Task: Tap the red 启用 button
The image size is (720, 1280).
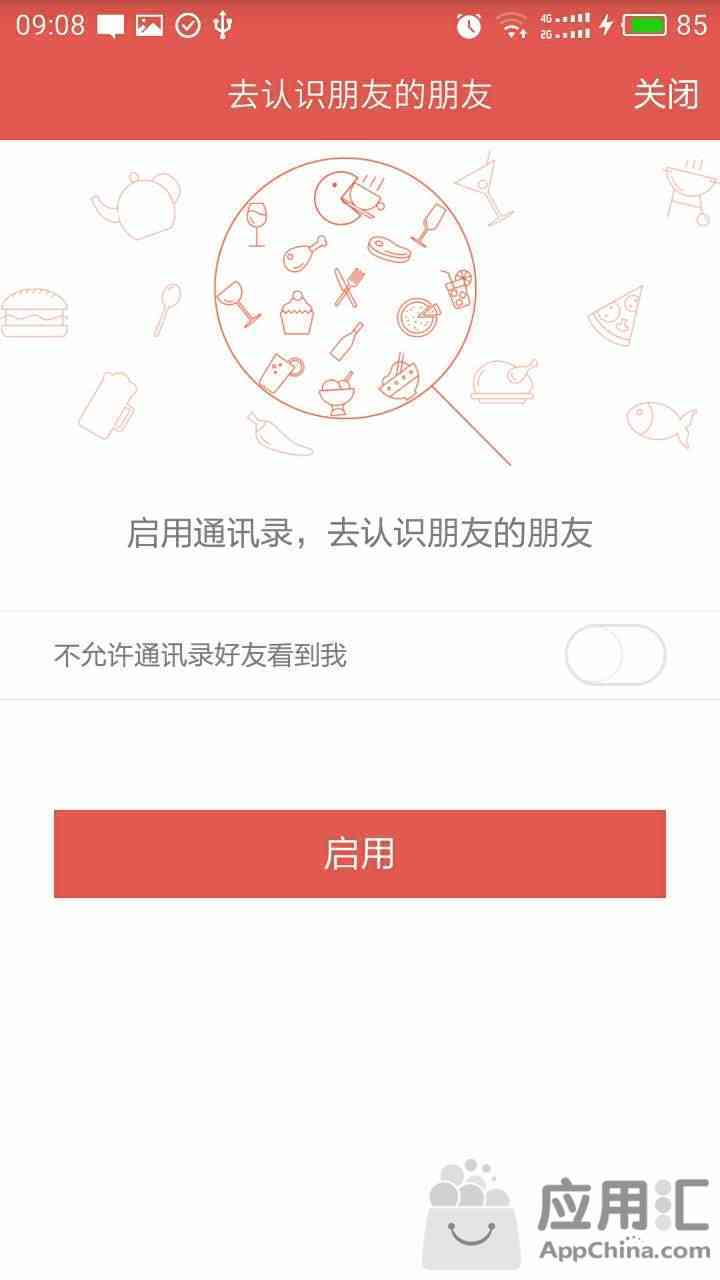Action: (x=359, y=853)
